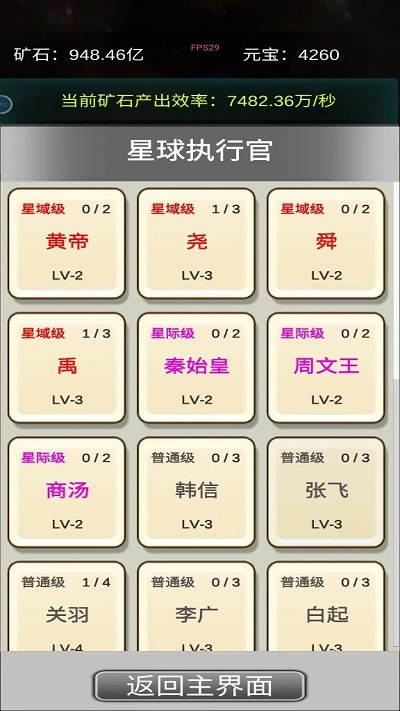Screen dimensions: 400x711
Task: Return via the 返回主界面 button
Action: [200, 686]
